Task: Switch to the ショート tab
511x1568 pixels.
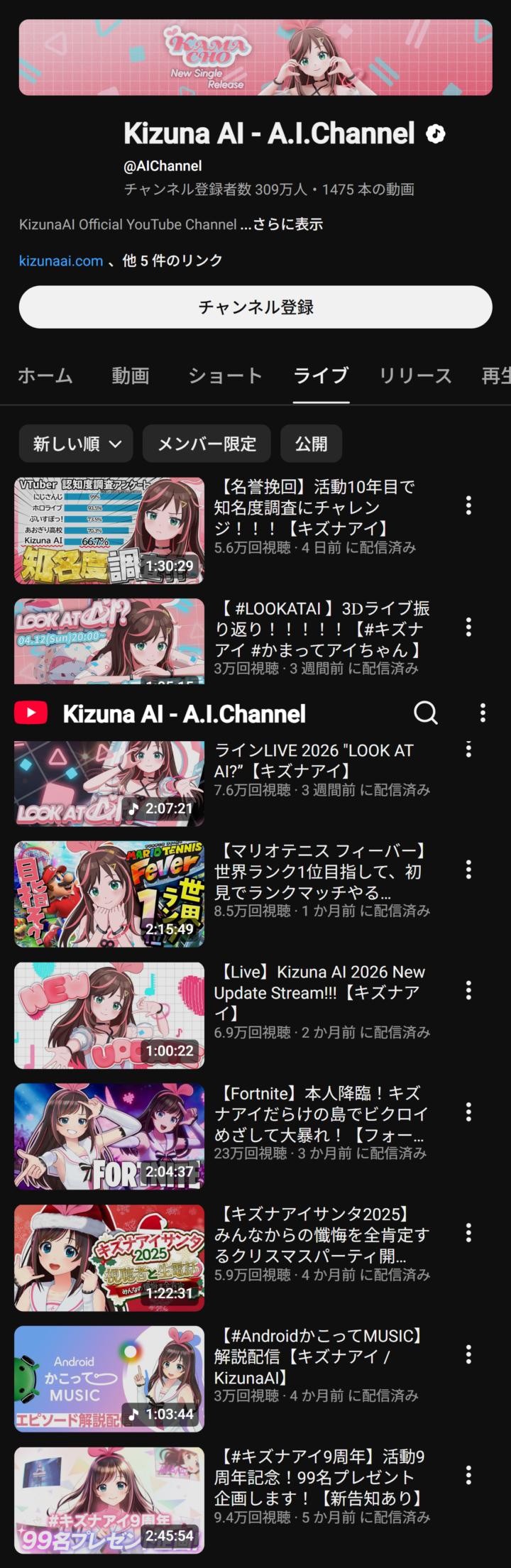Action: coord(226,375)
